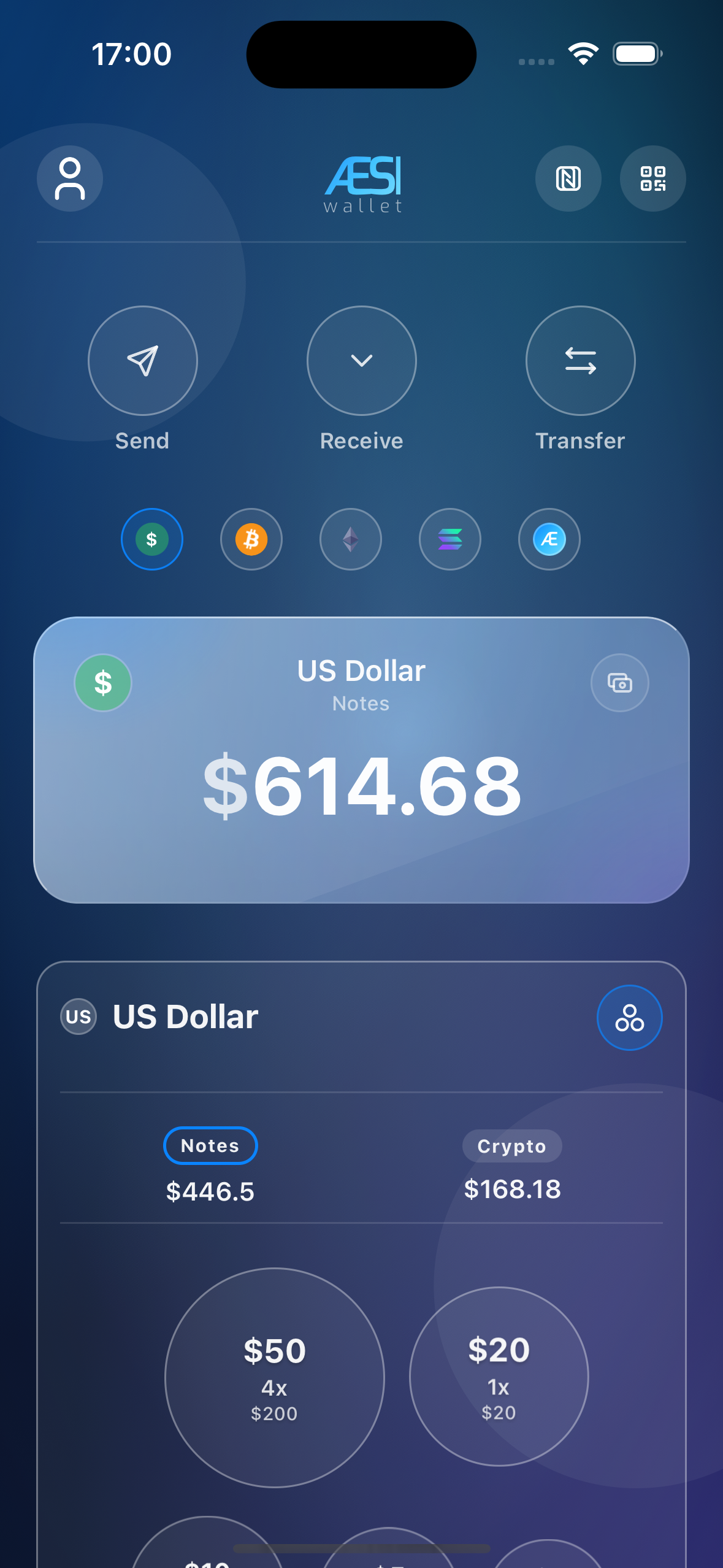Select the $50 note bubble
Viewport: 723px width, 1568px height.
(x=275, y=1377)
